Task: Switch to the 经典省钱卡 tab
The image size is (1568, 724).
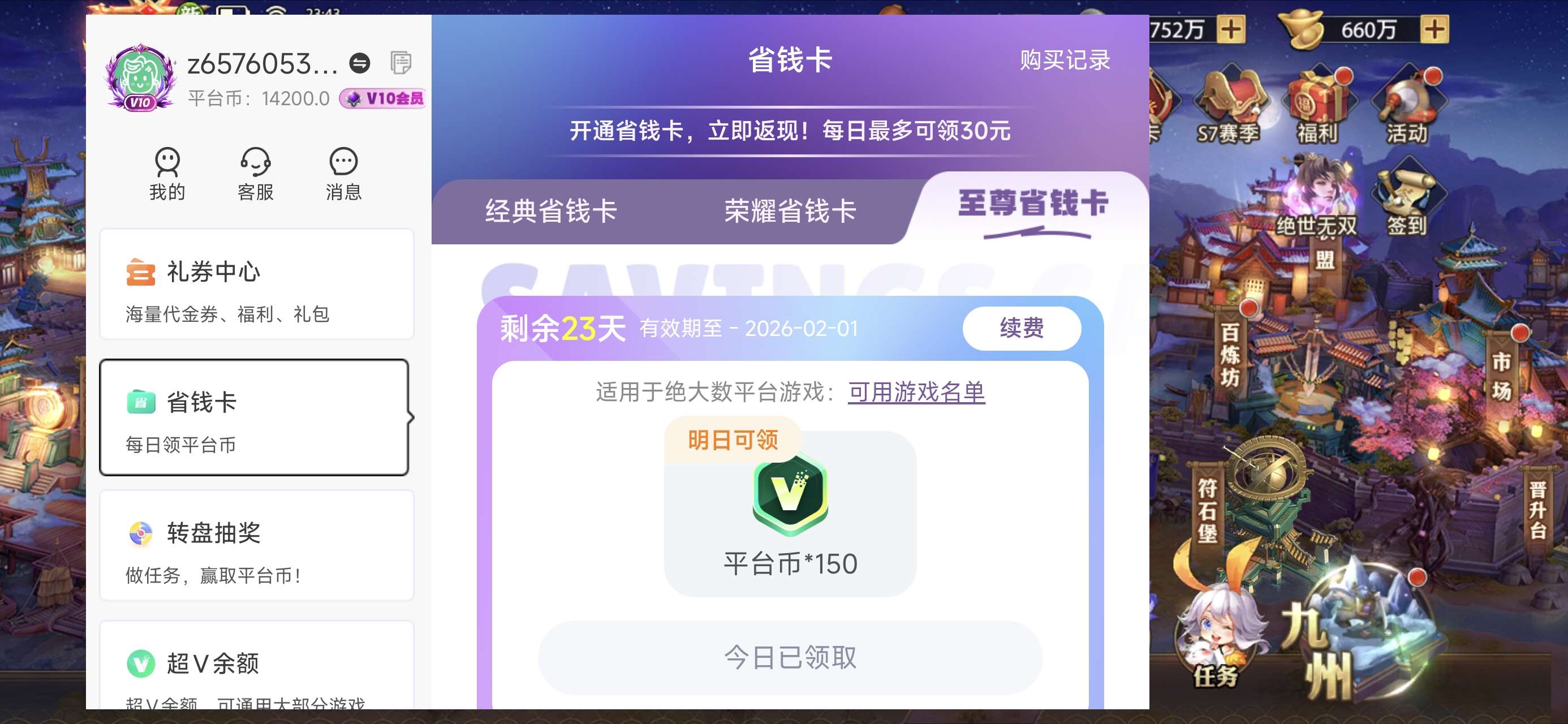Action: 551,212
